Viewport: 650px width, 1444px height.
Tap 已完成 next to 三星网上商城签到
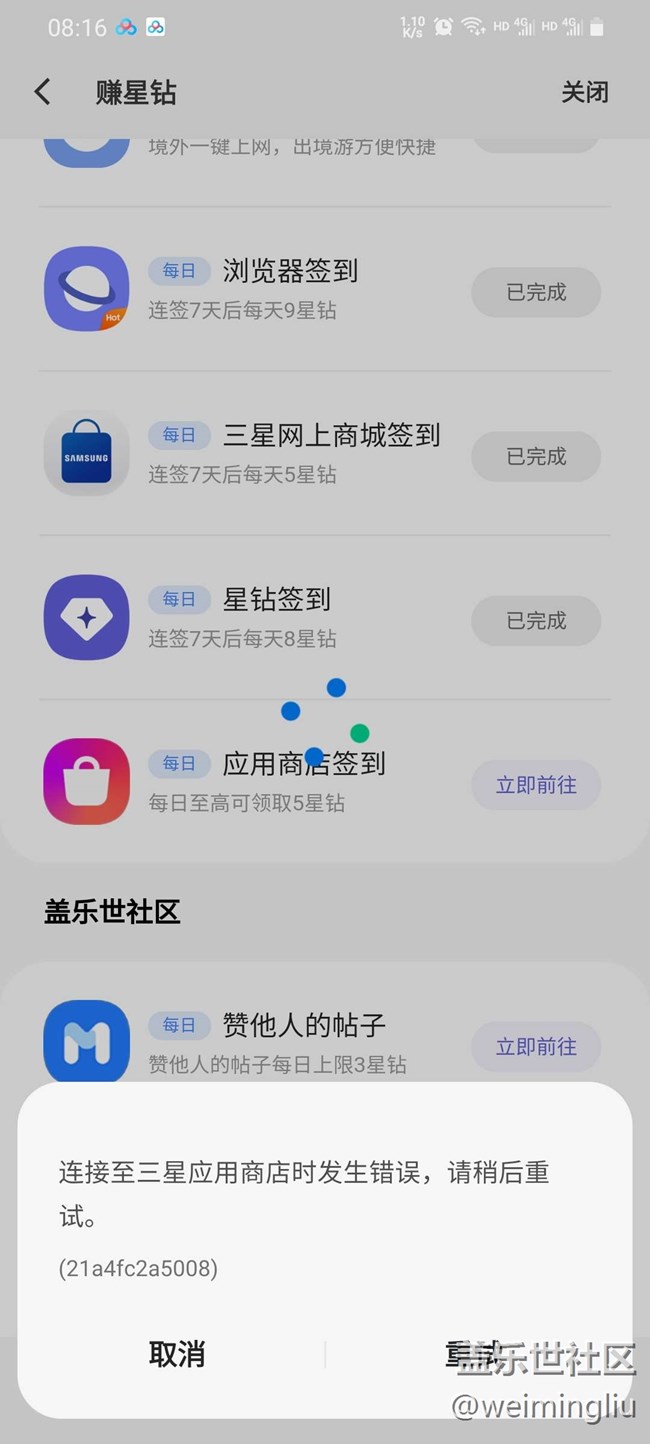pos(536,456)
